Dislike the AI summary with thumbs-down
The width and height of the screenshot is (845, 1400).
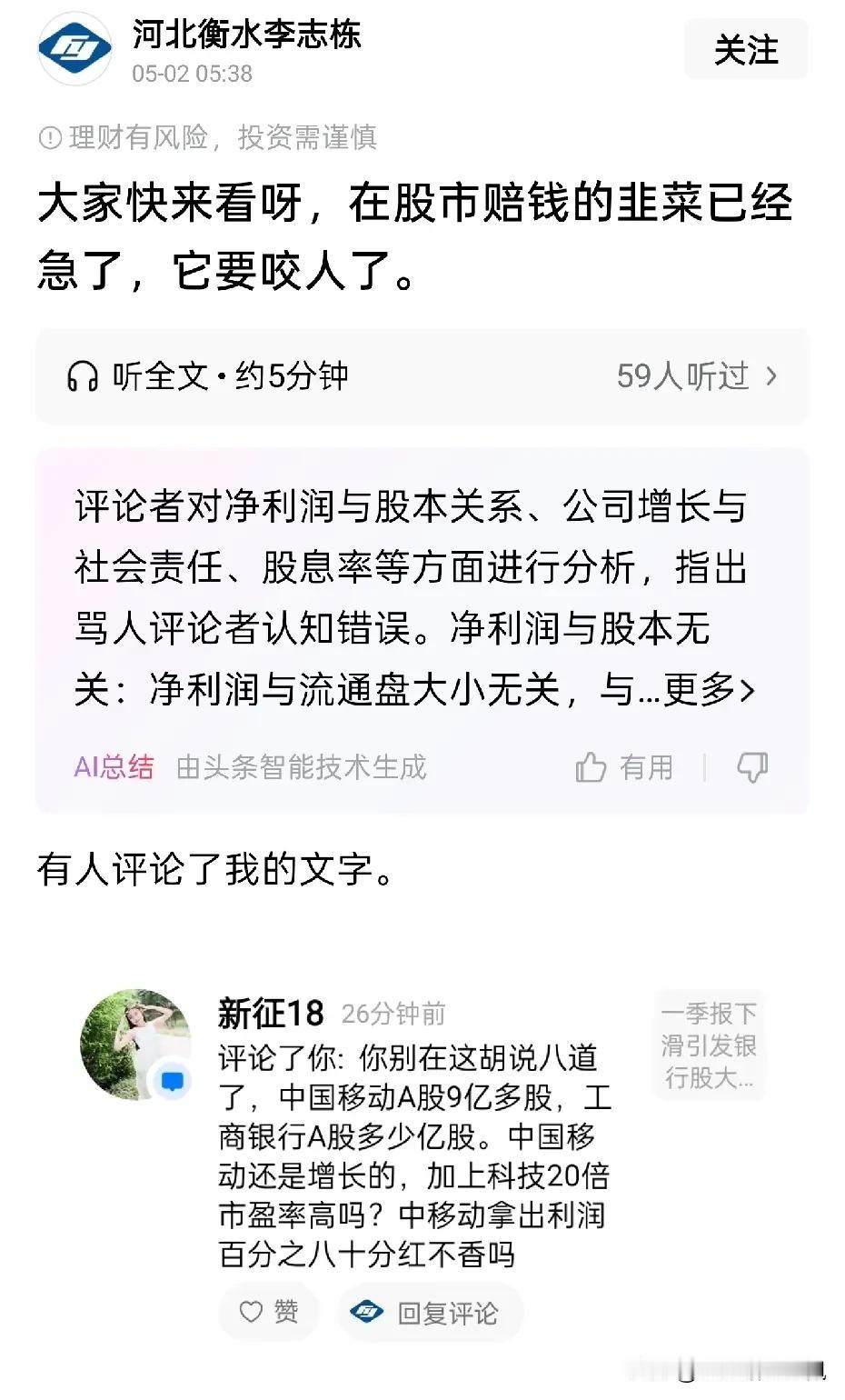click(x=752, y=767)
